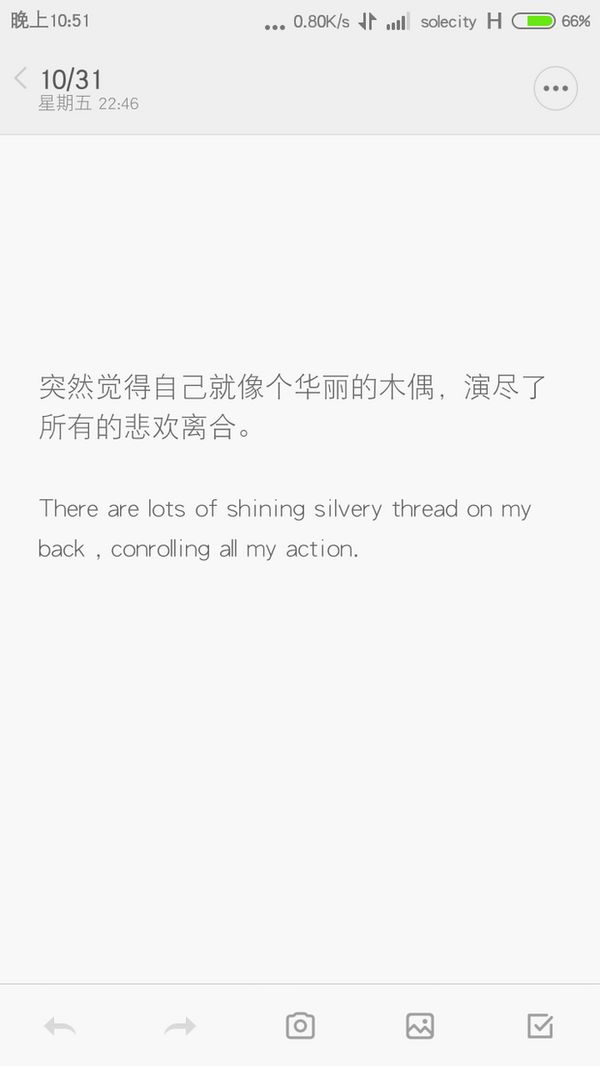600x1066 pixels.
Task: Take a photo with the camera icon
Action: pos(300,1025)
